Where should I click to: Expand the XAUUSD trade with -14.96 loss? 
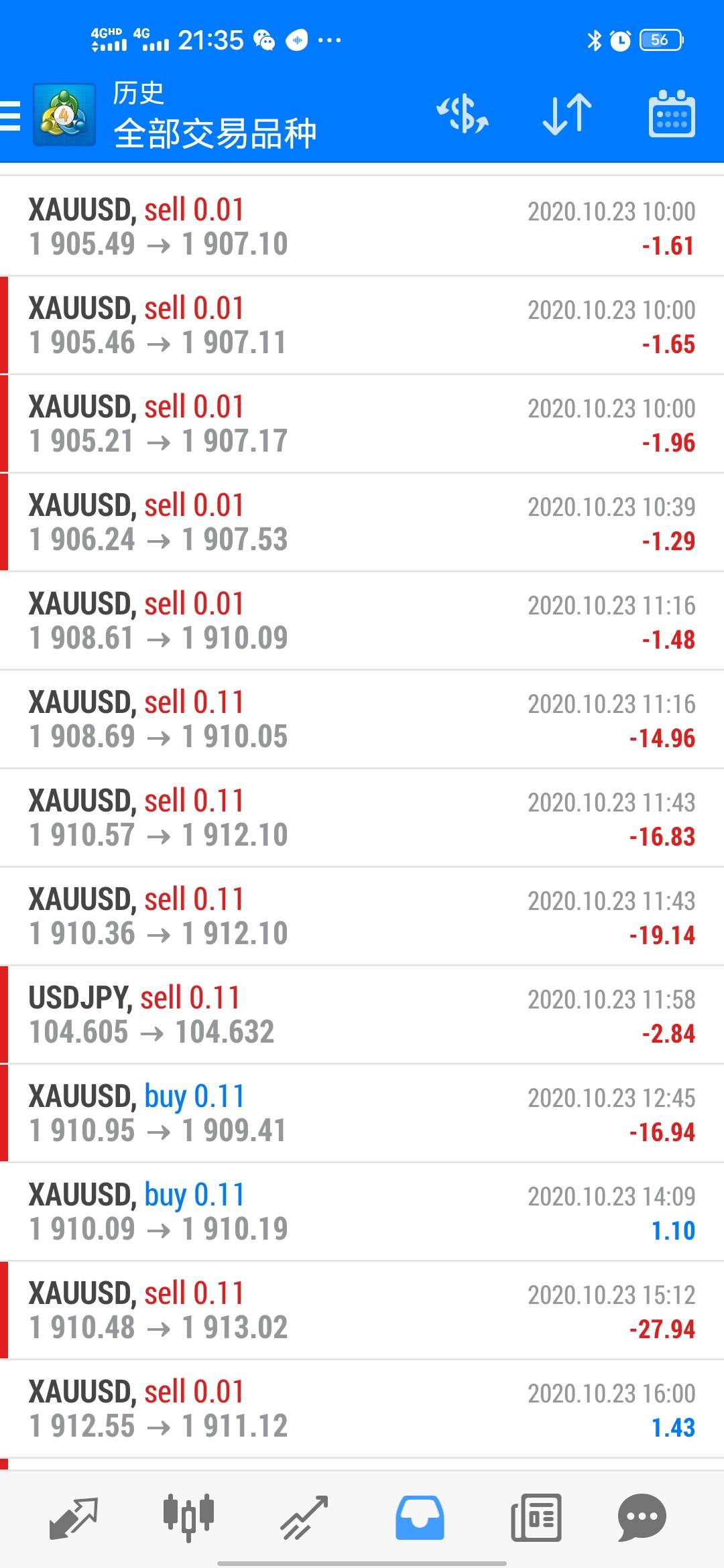[x=362, y=719]
